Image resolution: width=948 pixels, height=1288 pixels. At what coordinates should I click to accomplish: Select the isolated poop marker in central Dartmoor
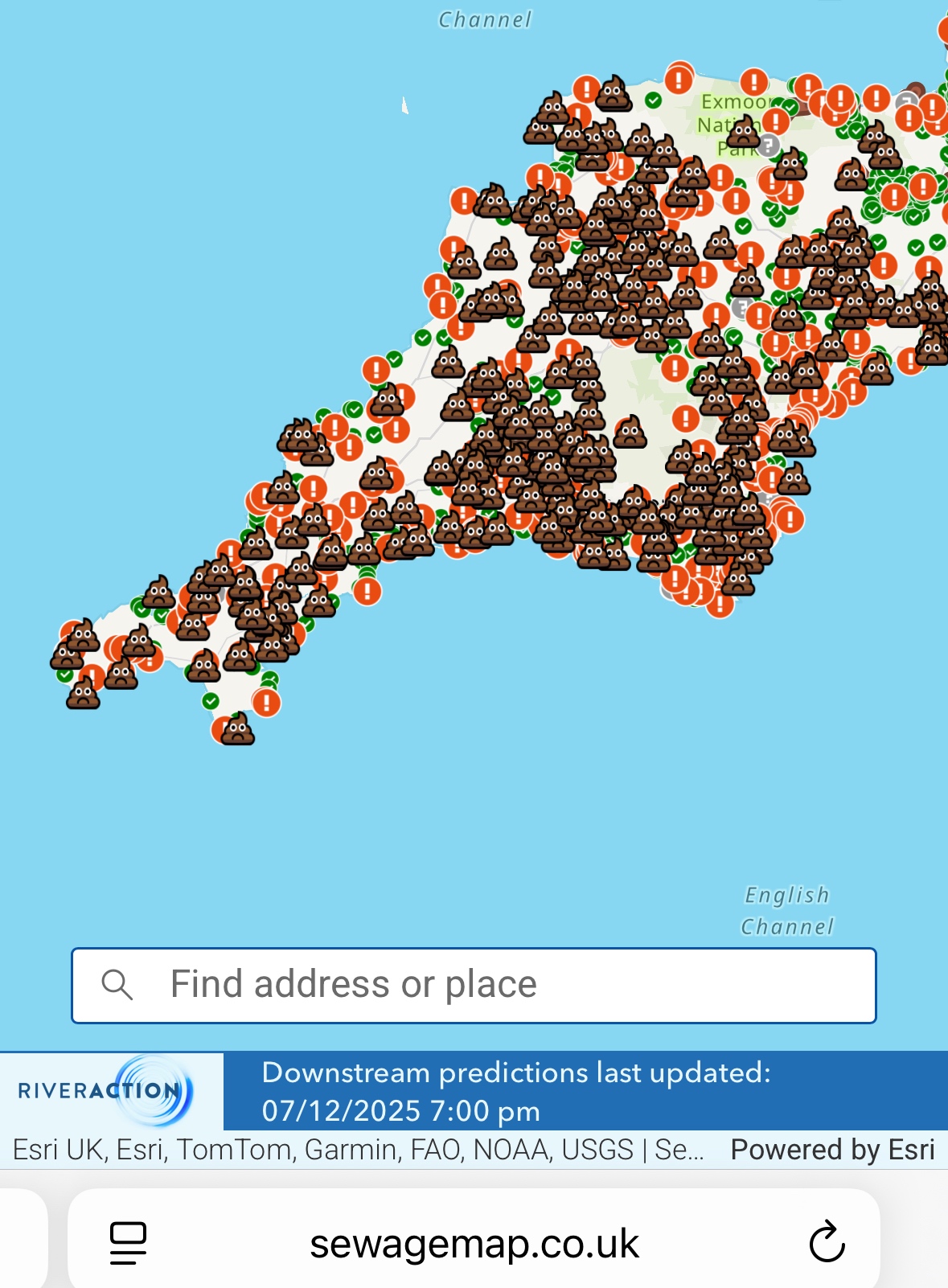(630, 433)
